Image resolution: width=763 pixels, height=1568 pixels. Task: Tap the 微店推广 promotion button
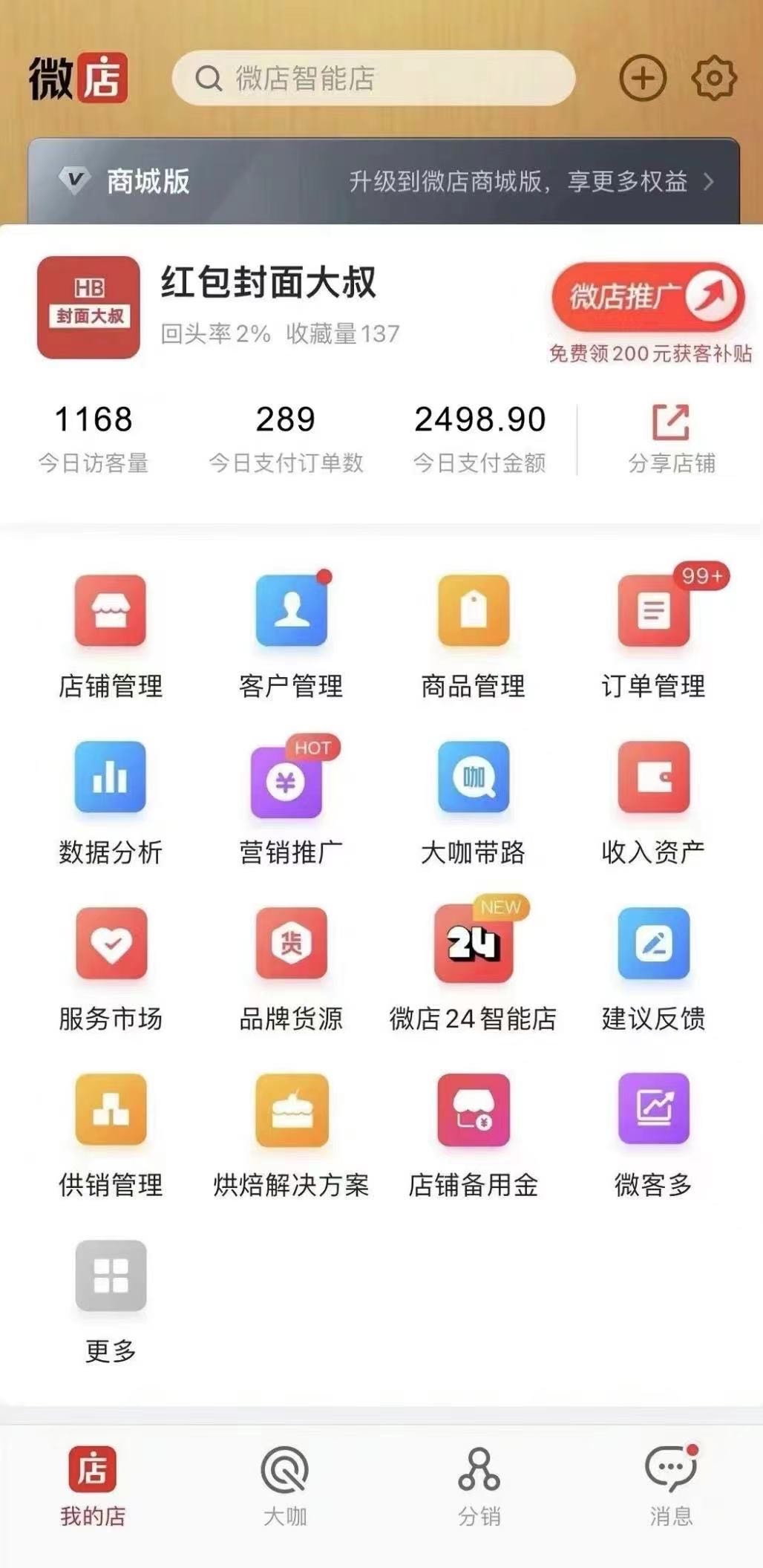pyautogui.click(x=647, y=297)
